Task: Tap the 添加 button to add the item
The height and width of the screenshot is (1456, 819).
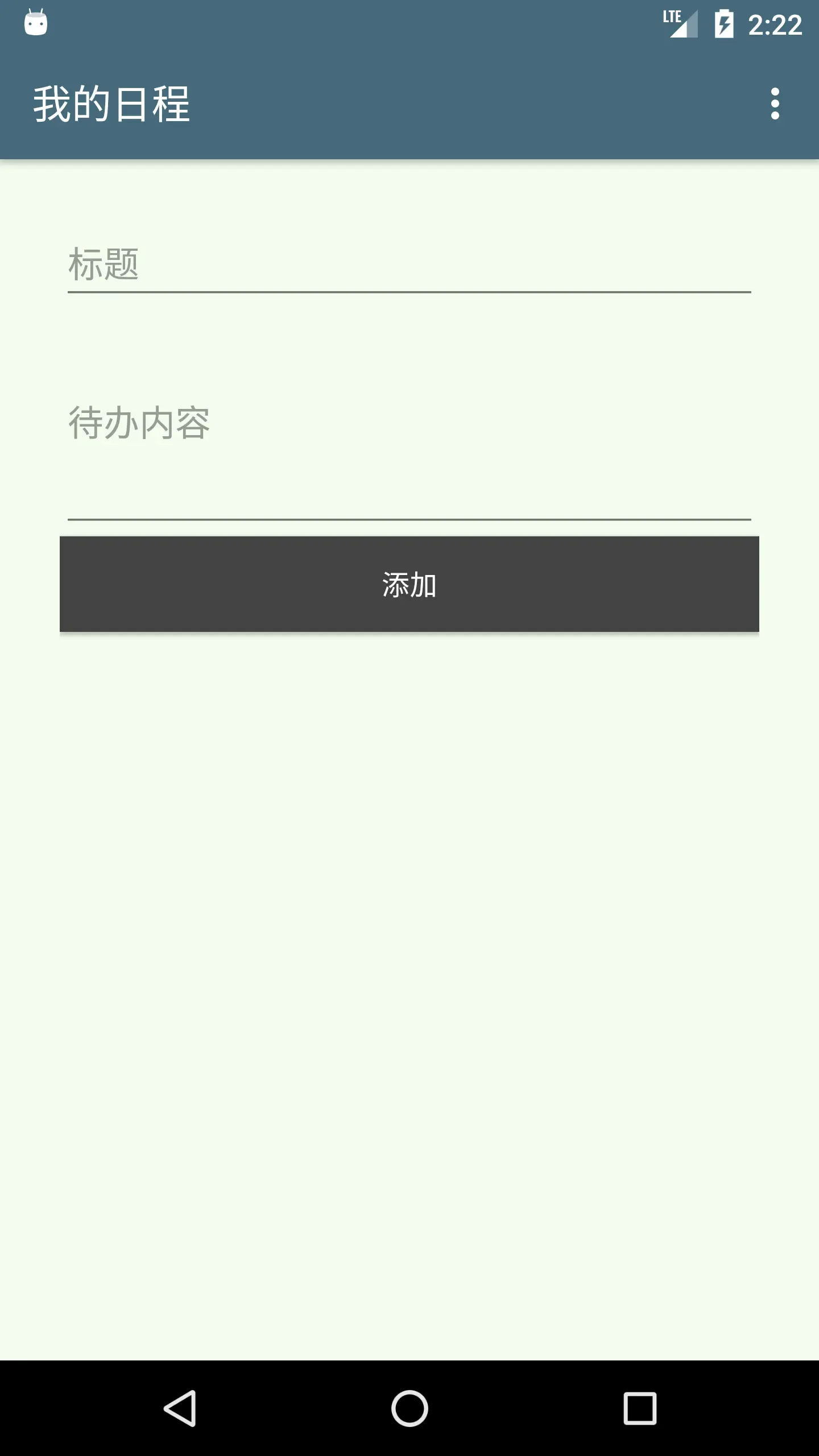Action: pyautogui.click(x=409, y=584)
